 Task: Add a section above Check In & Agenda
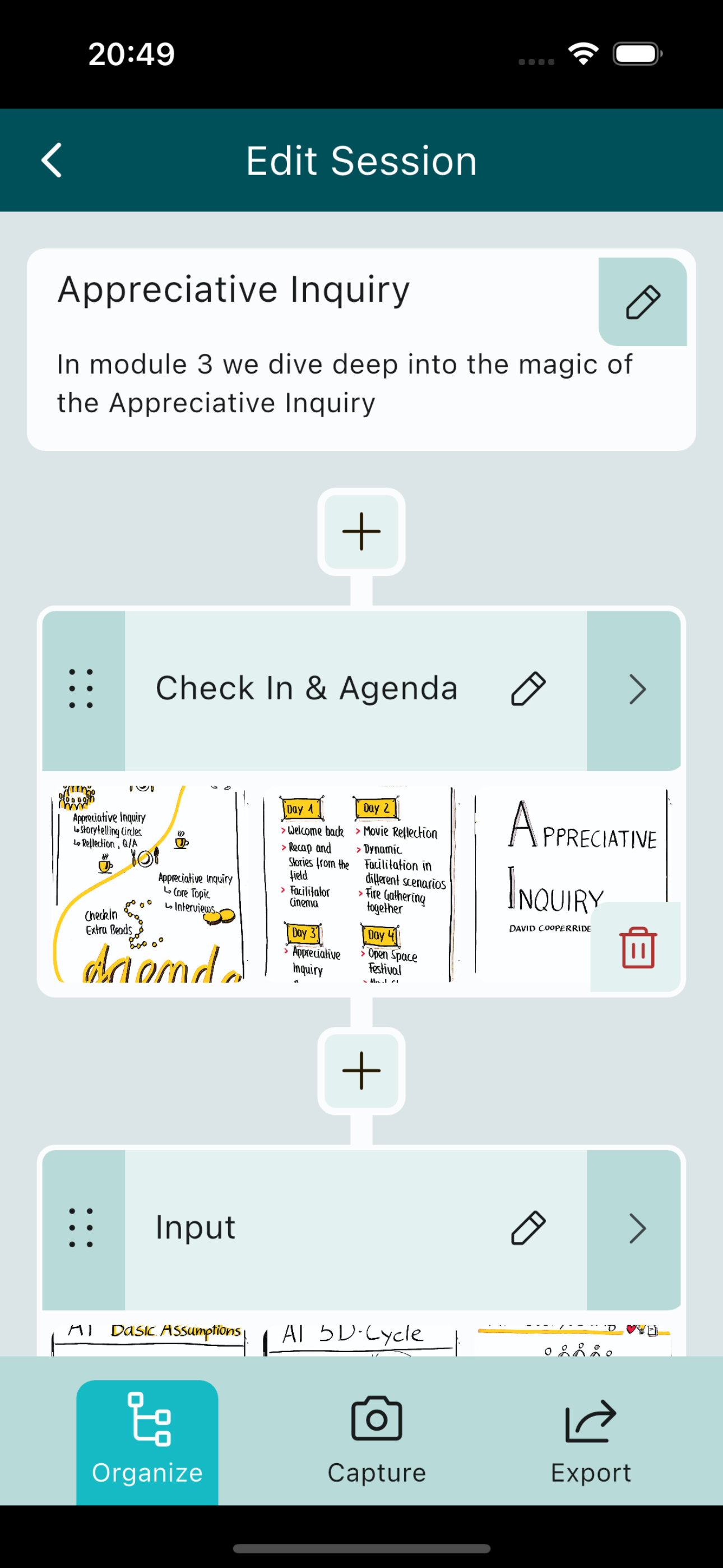click(x=361, y=532)
